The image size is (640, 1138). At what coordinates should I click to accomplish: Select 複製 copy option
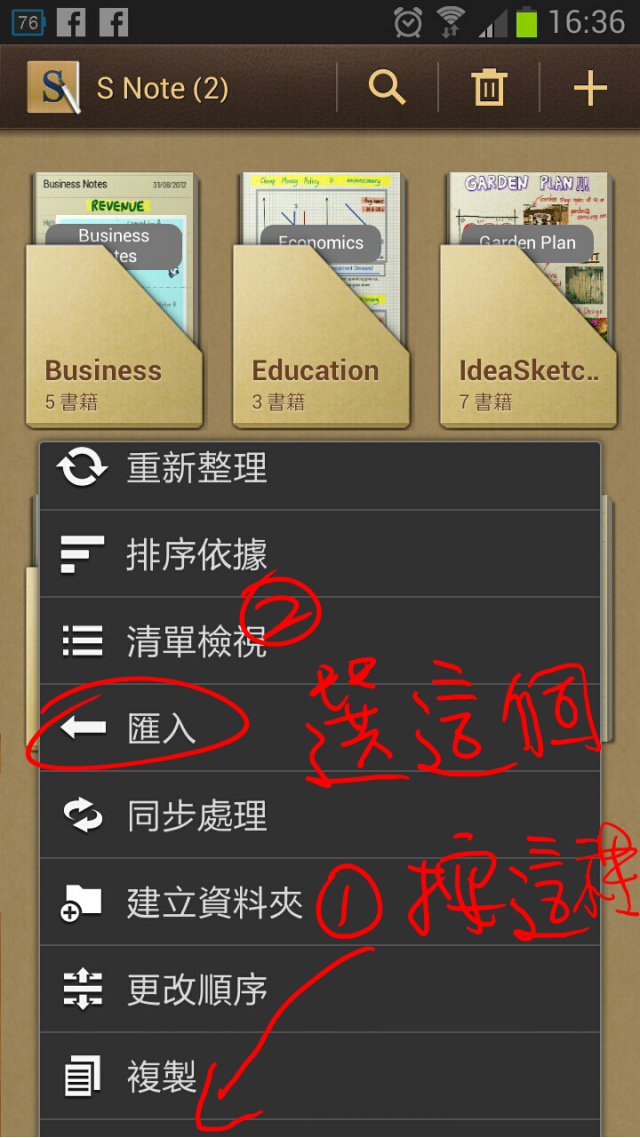tap(320, 1076)
